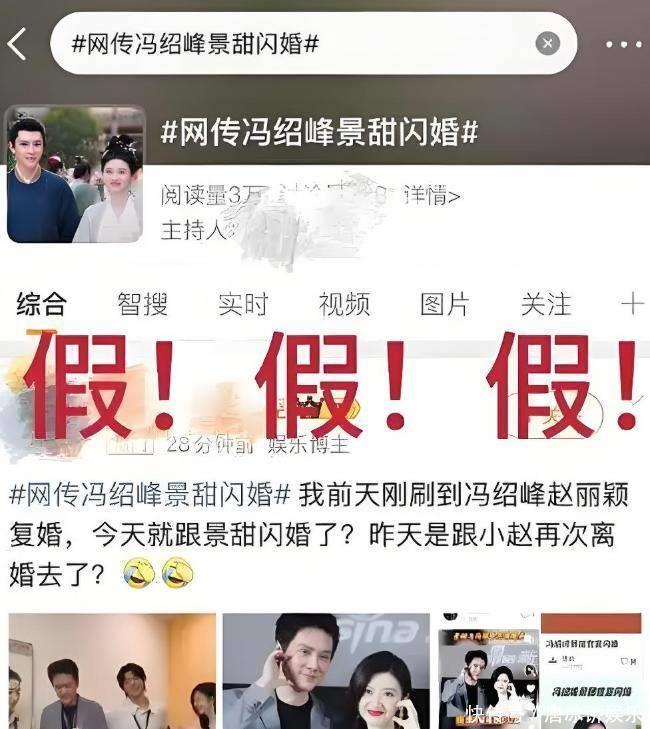Viewport: 650px width, 729px height.
Task: Switch to the 实时 tab
Action: pyautogui.click(x=243, y=304)
